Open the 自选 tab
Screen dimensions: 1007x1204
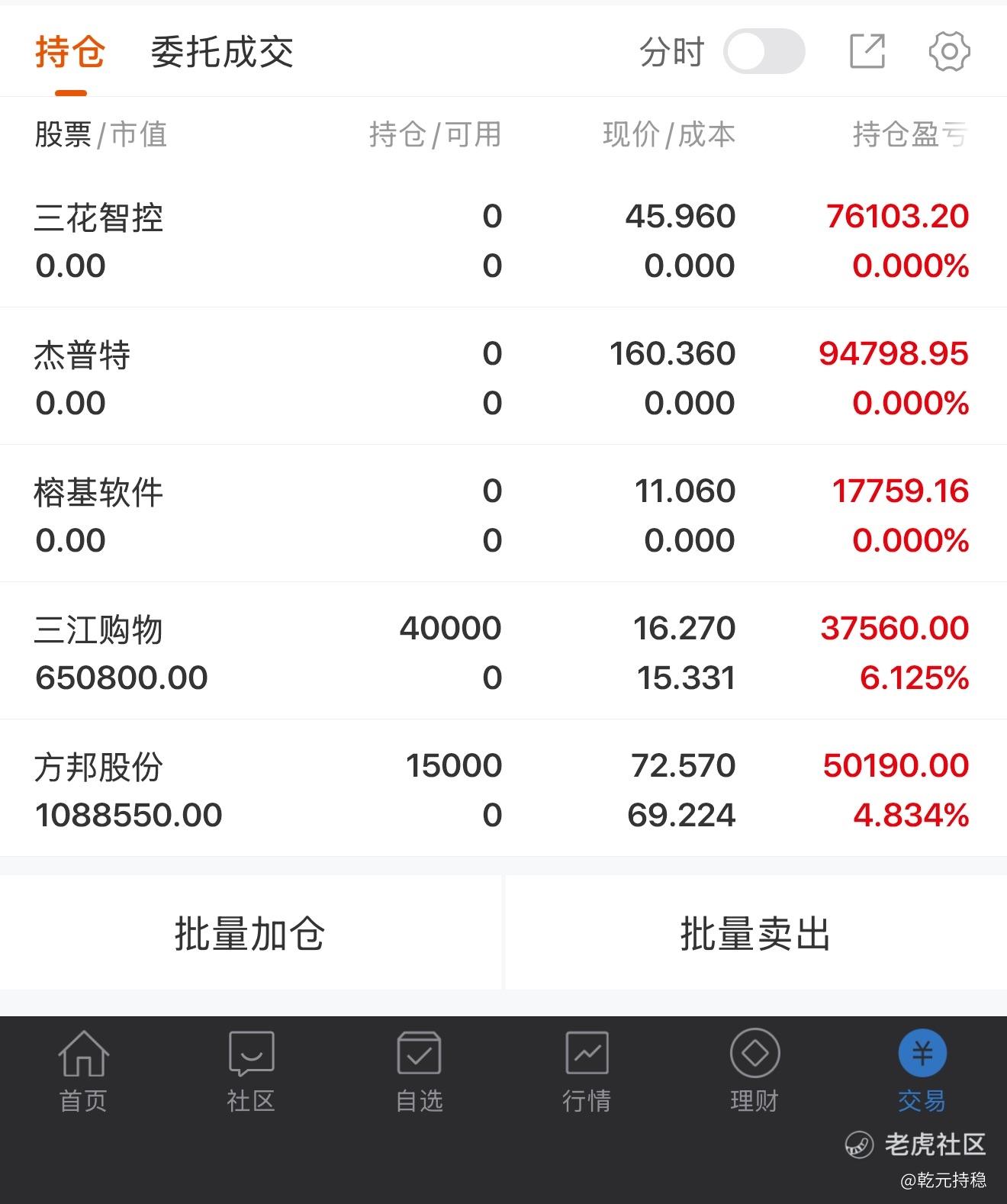coord(419,1070)
